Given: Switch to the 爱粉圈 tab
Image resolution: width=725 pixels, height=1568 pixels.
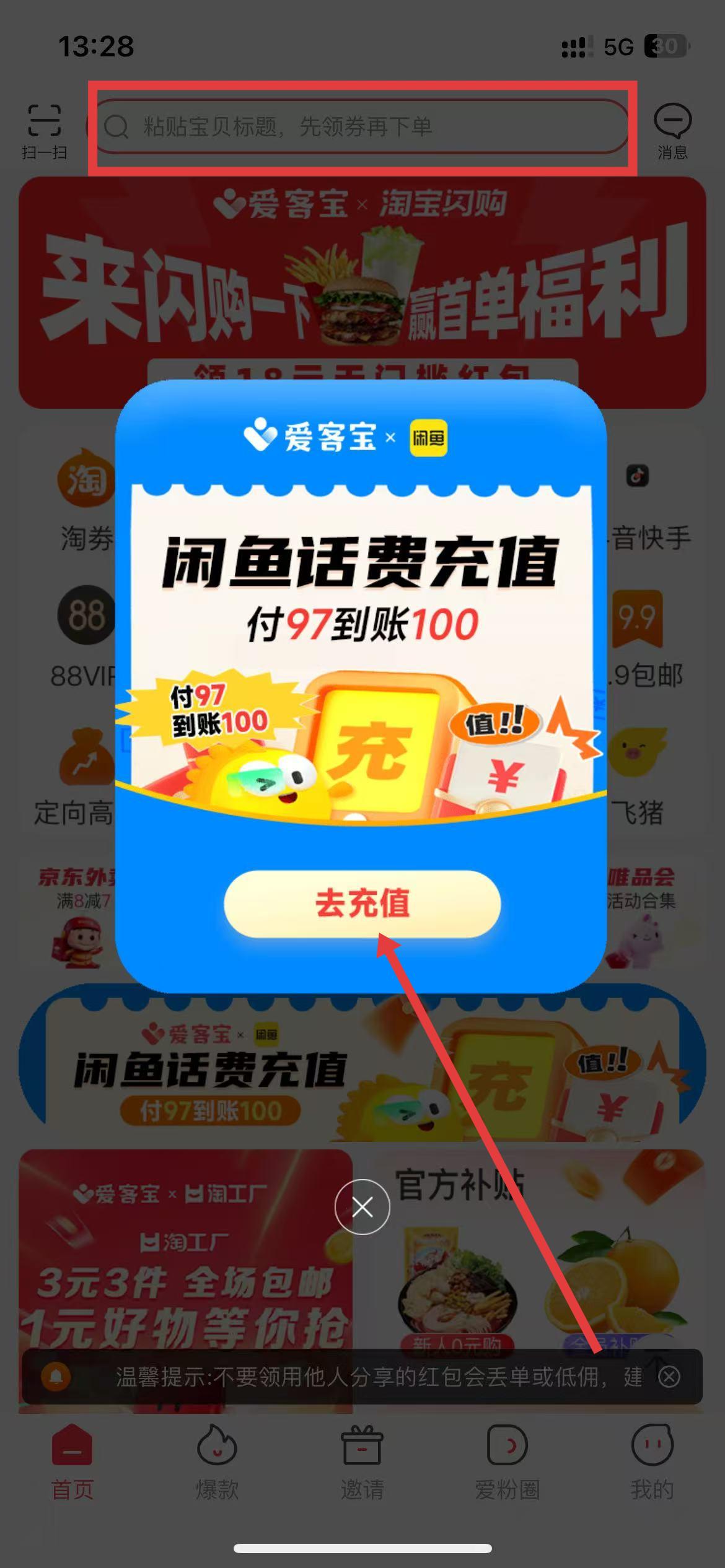Looking at the screenshot, I should 507,1462.
